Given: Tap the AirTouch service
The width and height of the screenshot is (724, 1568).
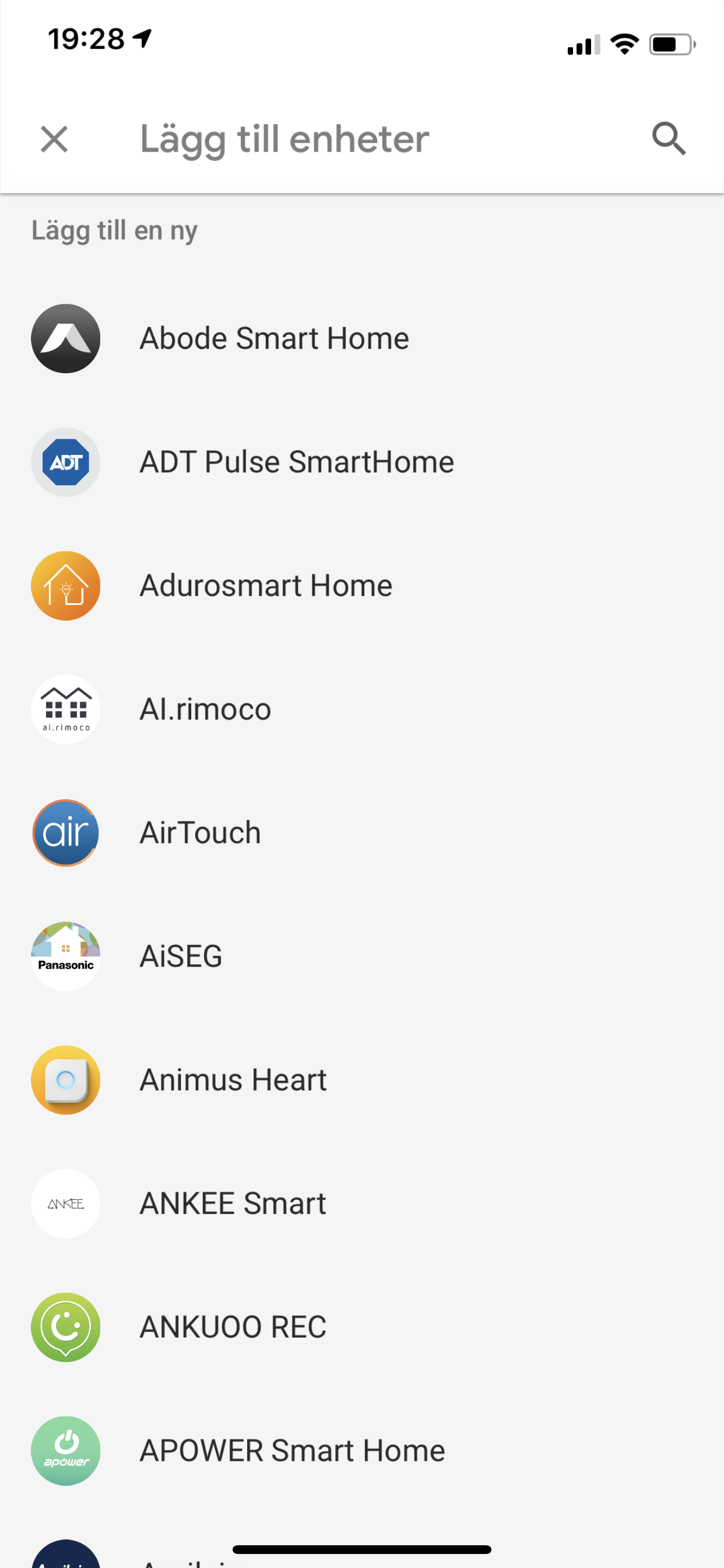Looking at the screenshot, I should click(x=200, y=832).
